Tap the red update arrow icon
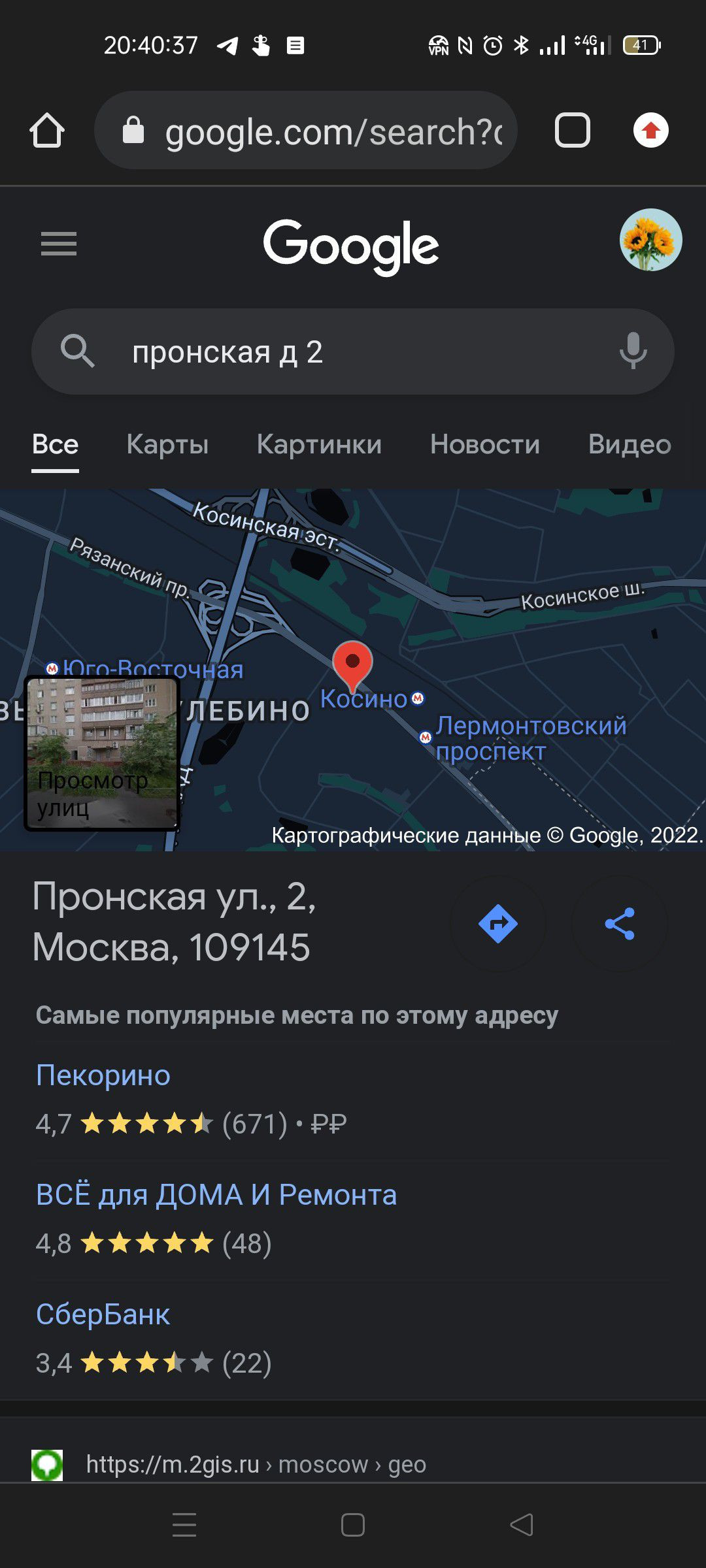This screenshot has width=706, height=1568. 650,130
